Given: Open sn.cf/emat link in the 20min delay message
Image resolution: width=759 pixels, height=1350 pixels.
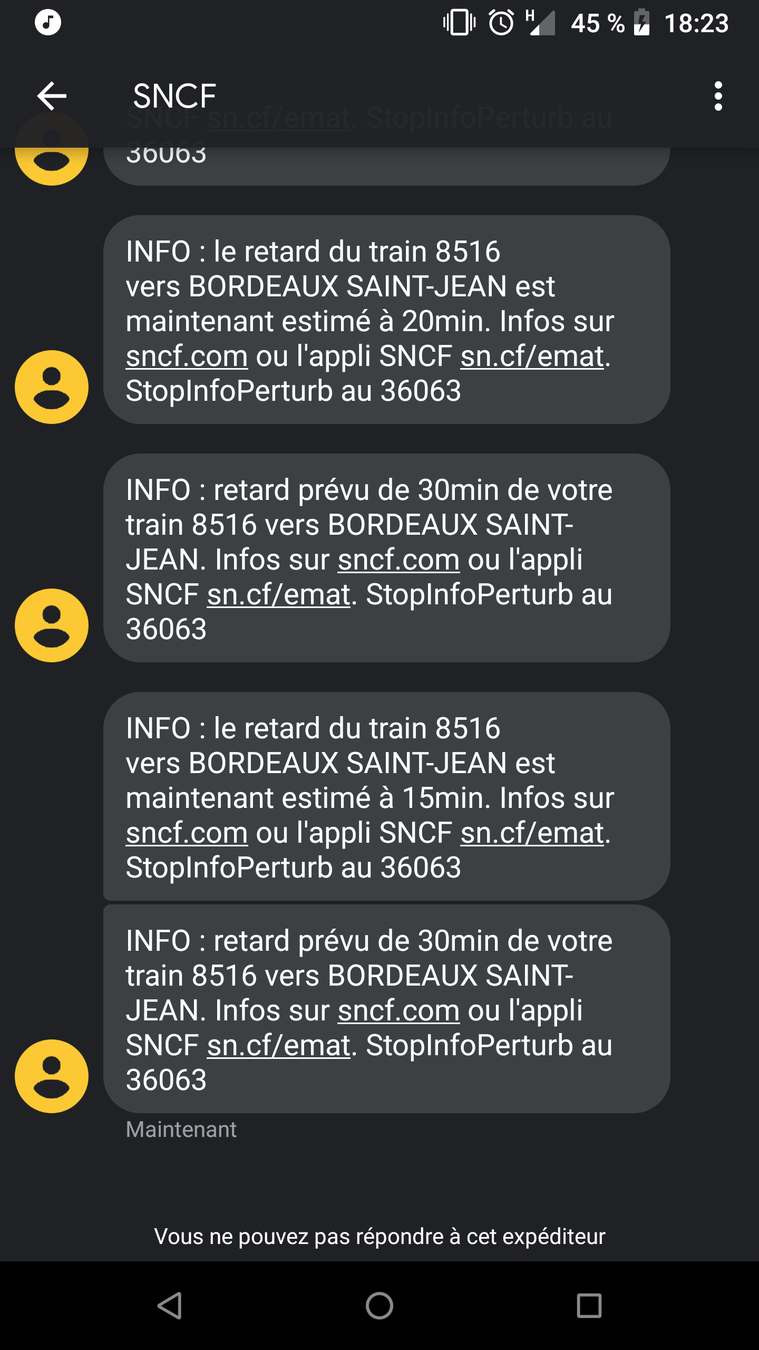Looking at the screenshot, I should (x=532, y=356).
